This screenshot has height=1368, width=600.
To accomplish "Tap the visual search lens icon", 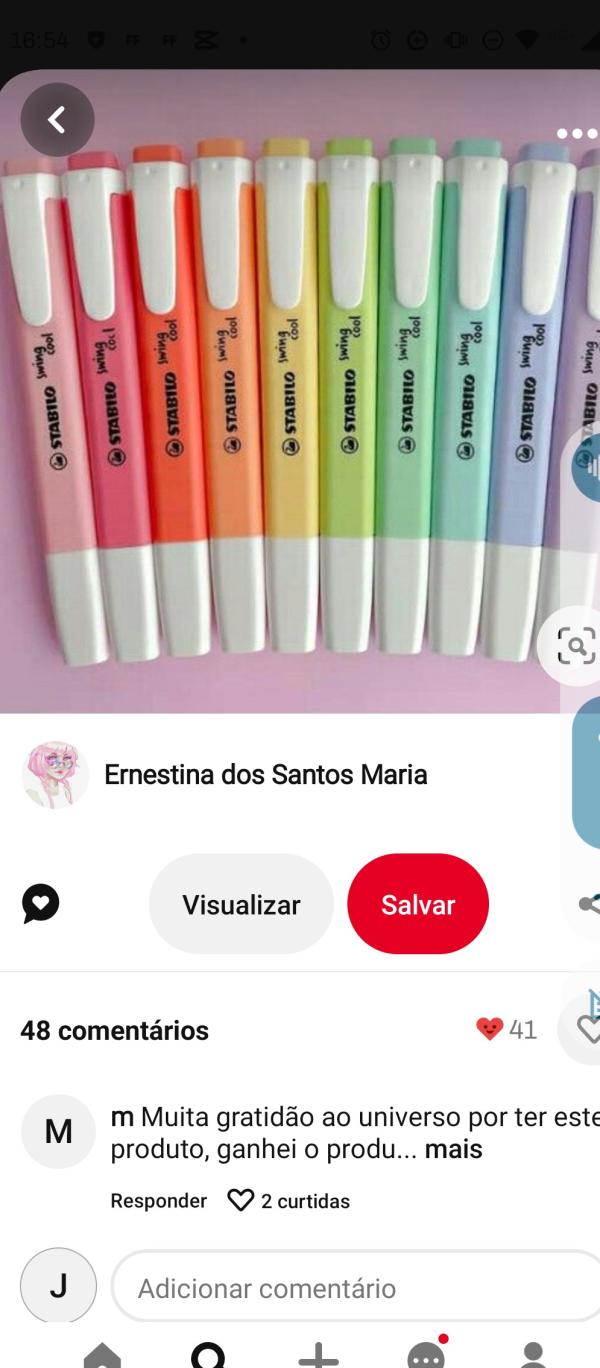I will [576, 645].
